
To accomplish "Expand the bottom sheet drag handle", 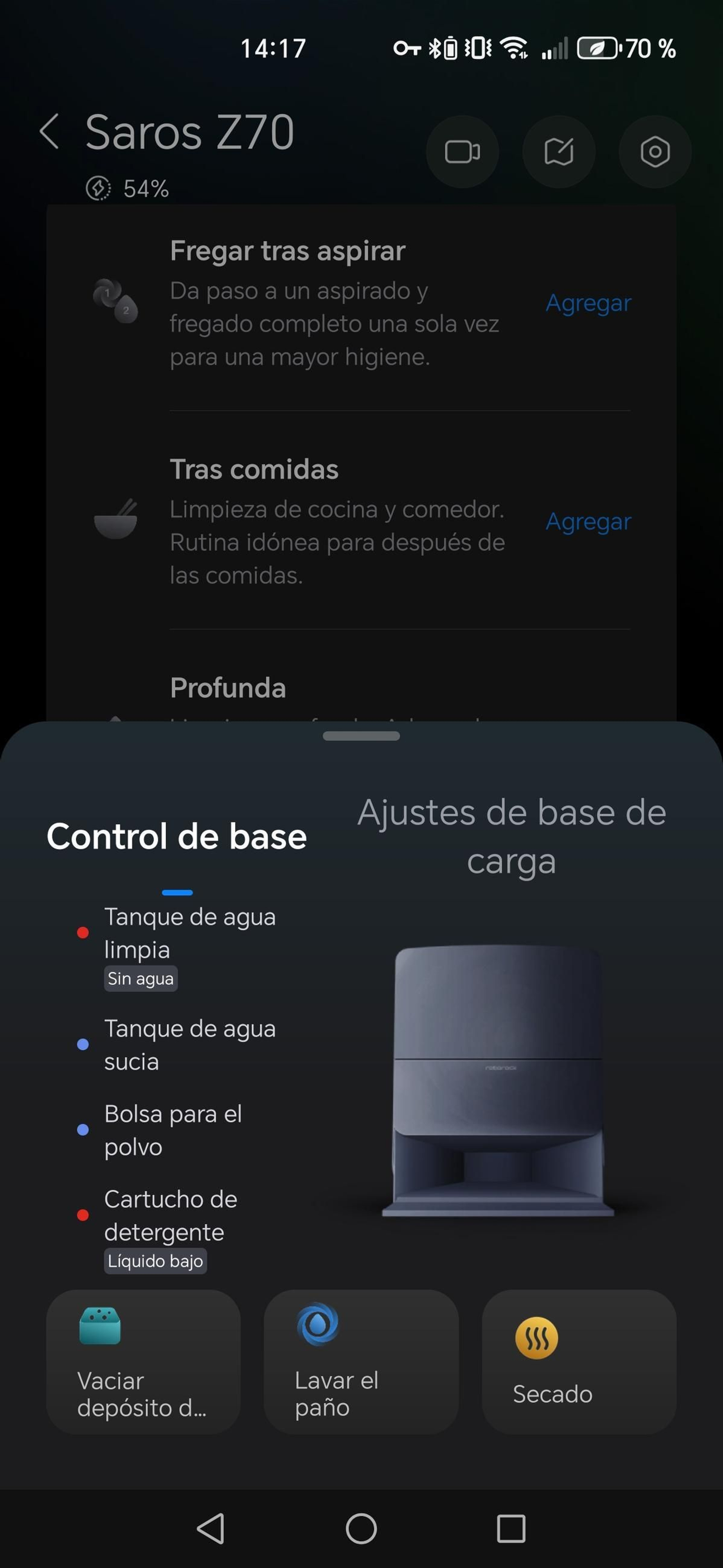I will click(x=361, y=737).
